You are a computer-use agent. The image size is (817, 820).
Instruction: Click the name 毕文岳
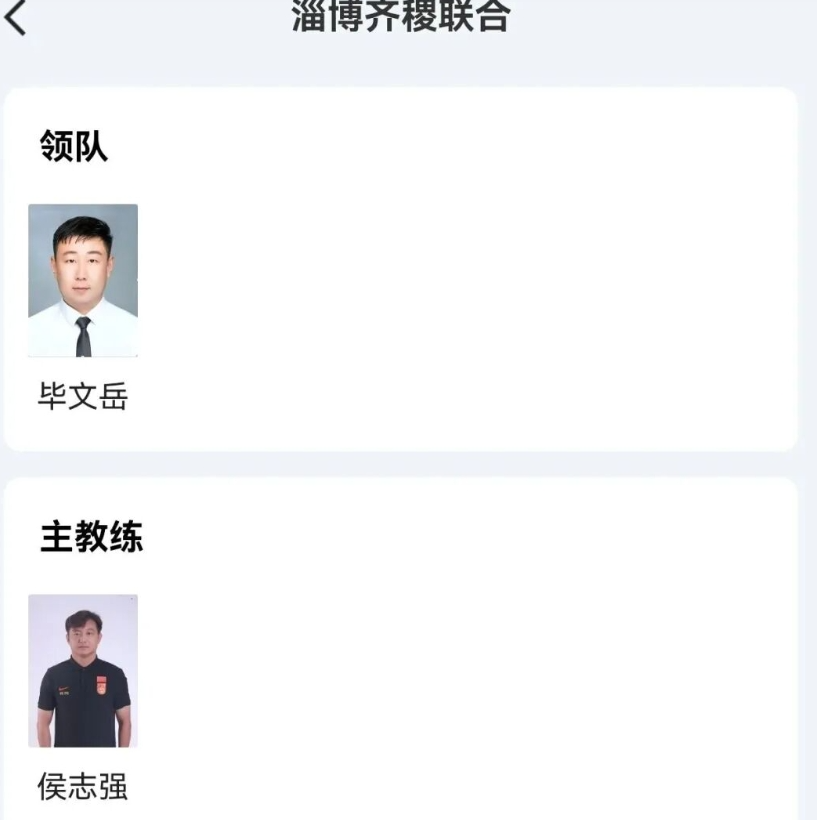click(82, 395)
